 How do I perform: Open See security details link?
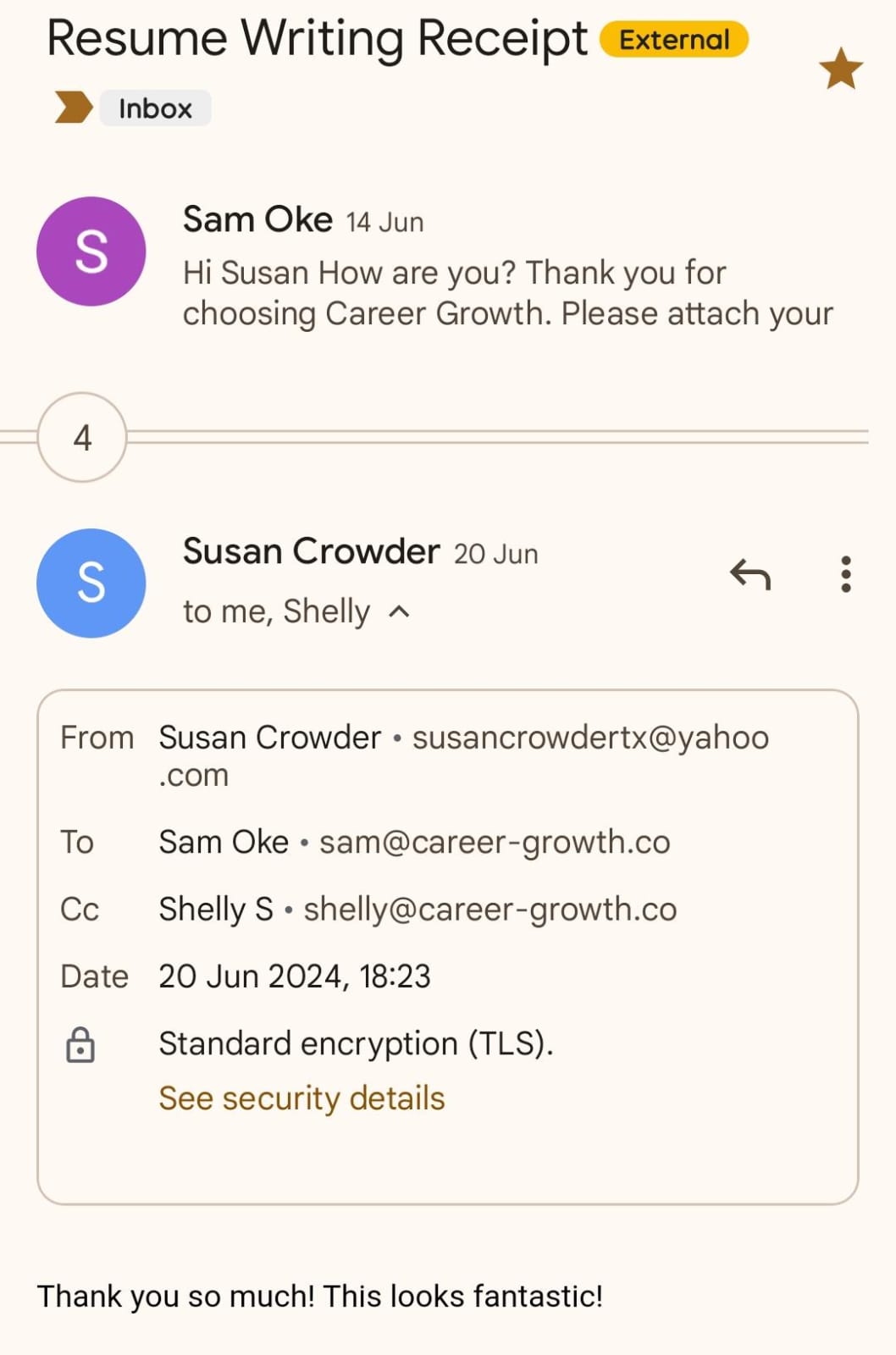click(301, 1098)
